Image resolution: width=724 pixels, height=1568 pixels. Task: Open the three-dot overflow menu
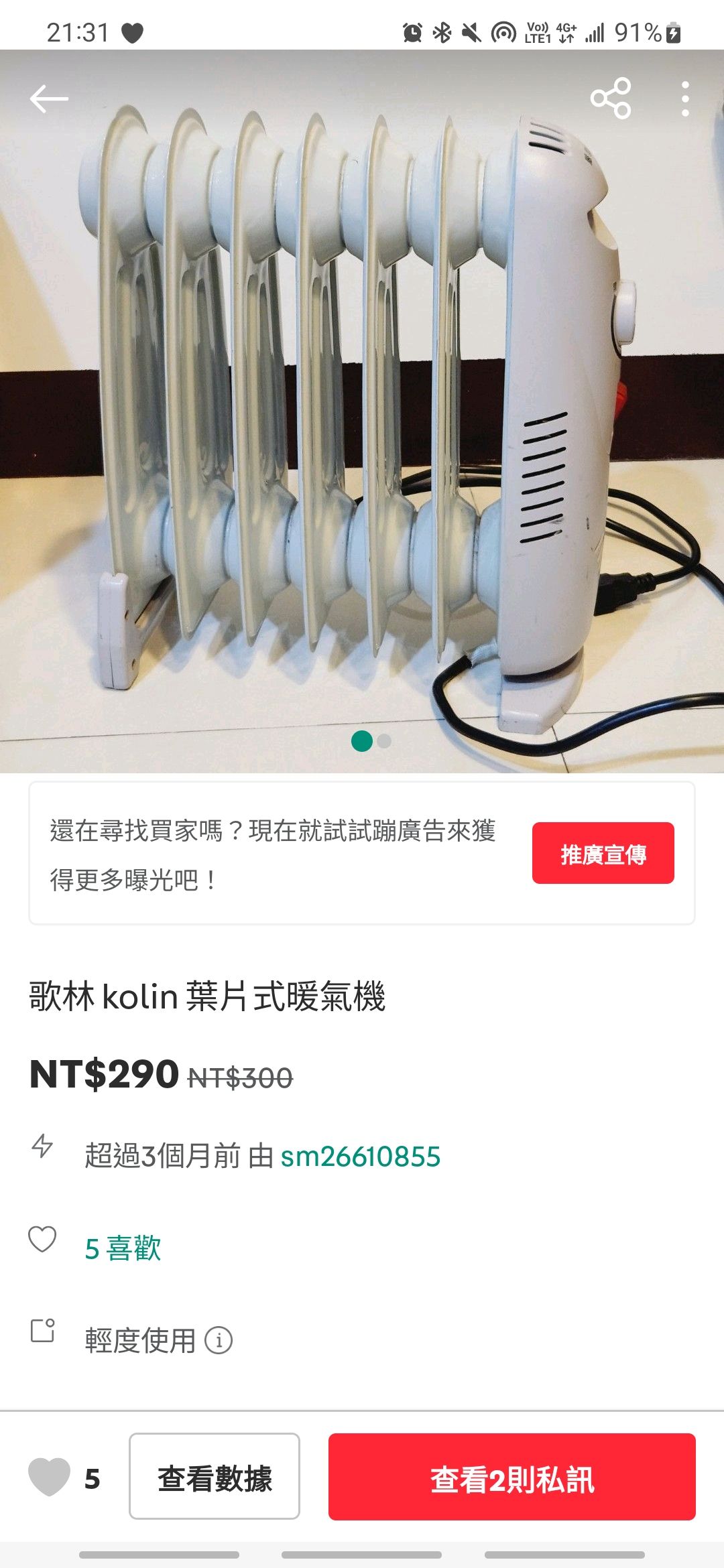click(684, 99)
